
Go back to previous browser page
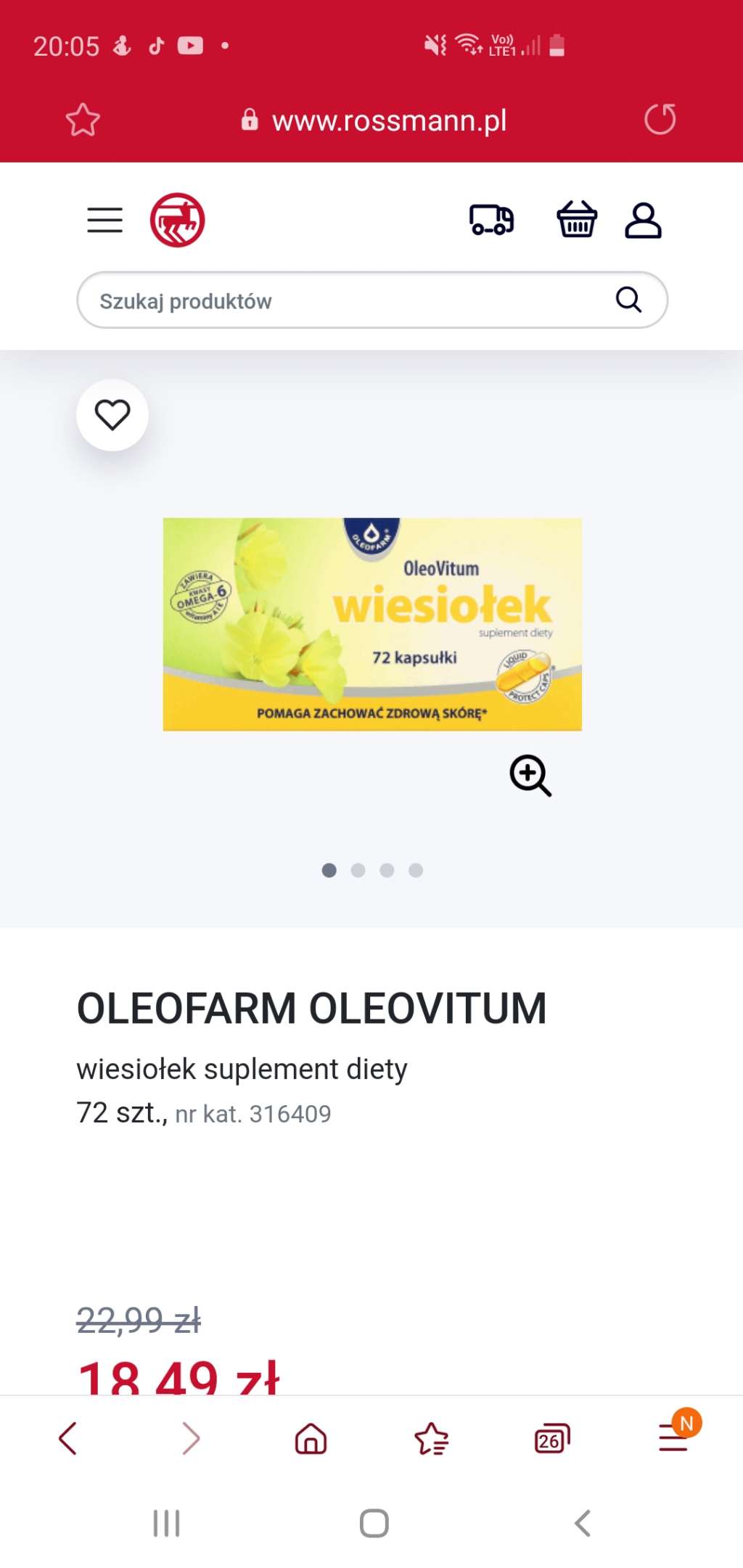pos(68,1438)
